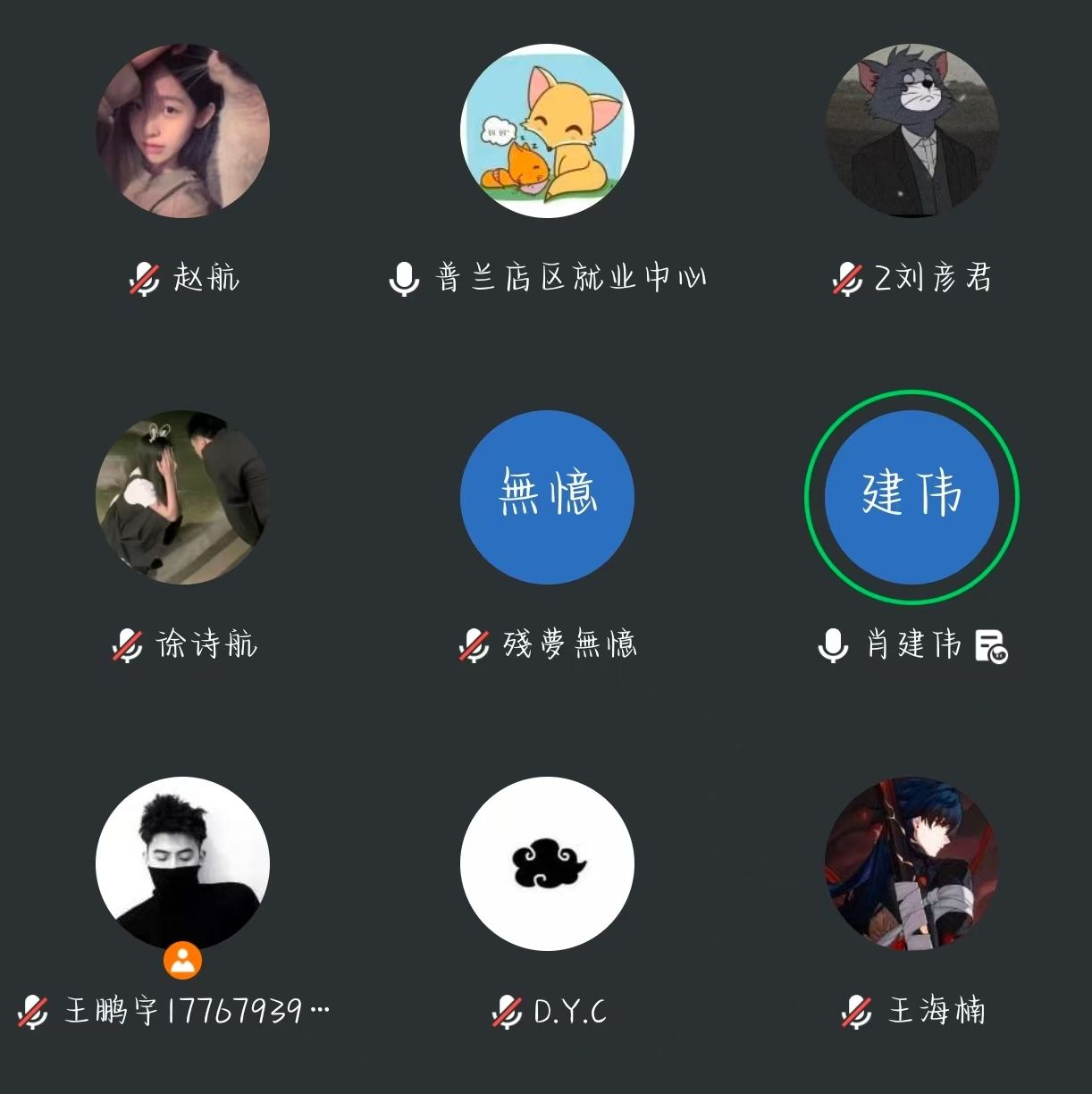The width and height of the screenshot is (1092, 1094).
Task: Open the 残夢無憶 participant tile
Action: pos(547,497)
